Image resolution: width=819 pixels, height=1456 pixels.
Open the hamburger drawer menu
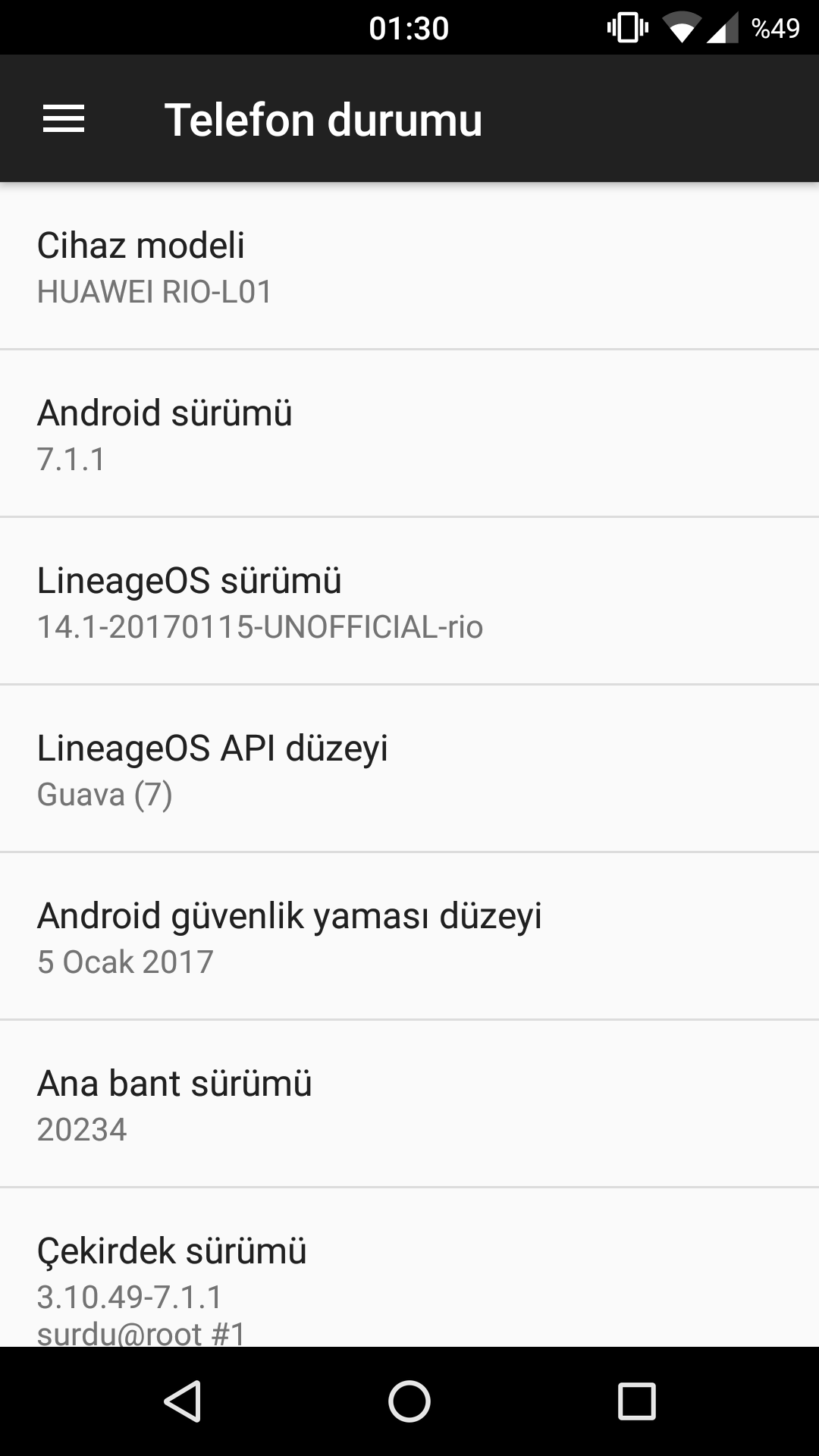(x=64, y=119)
